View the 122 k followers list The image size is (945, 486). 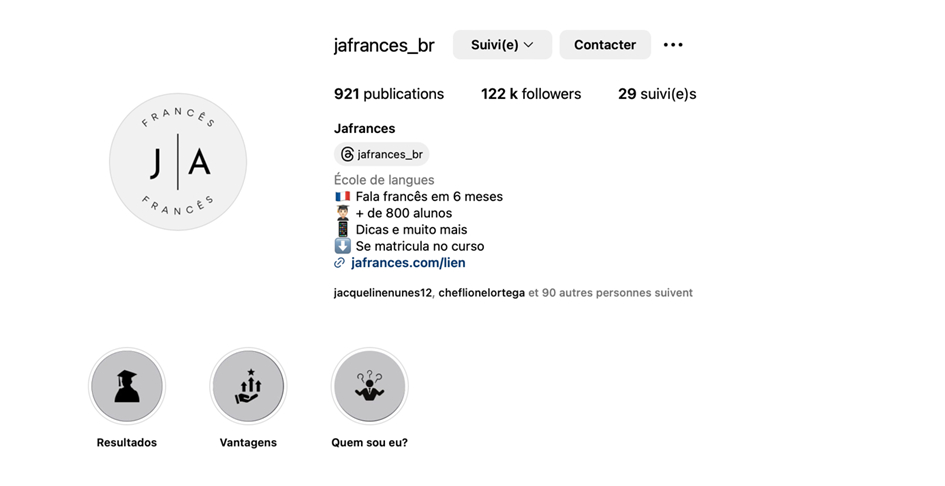(x=530, y=94)
